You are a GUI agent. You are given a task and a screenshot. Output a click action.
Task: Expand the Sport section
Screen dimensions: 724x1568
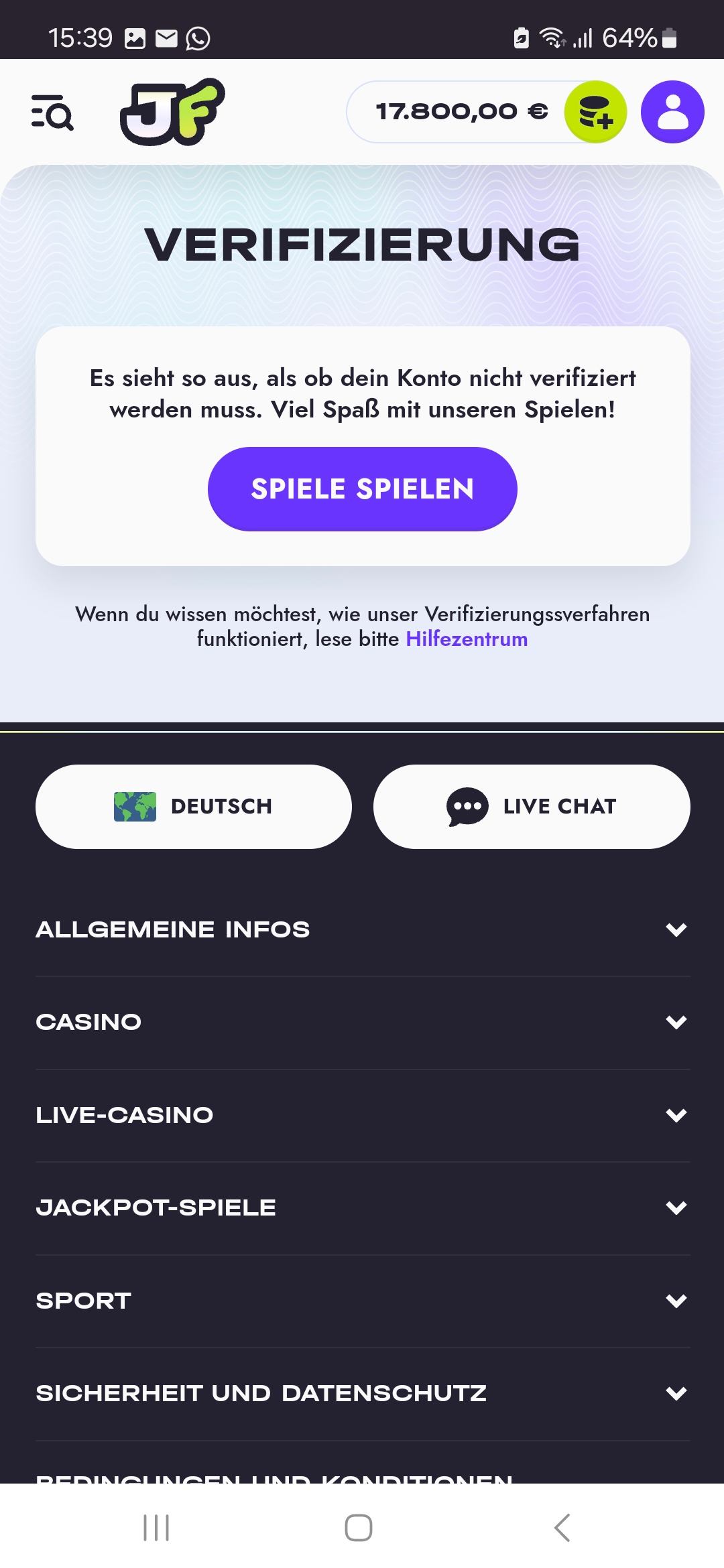click(362, 1301)
